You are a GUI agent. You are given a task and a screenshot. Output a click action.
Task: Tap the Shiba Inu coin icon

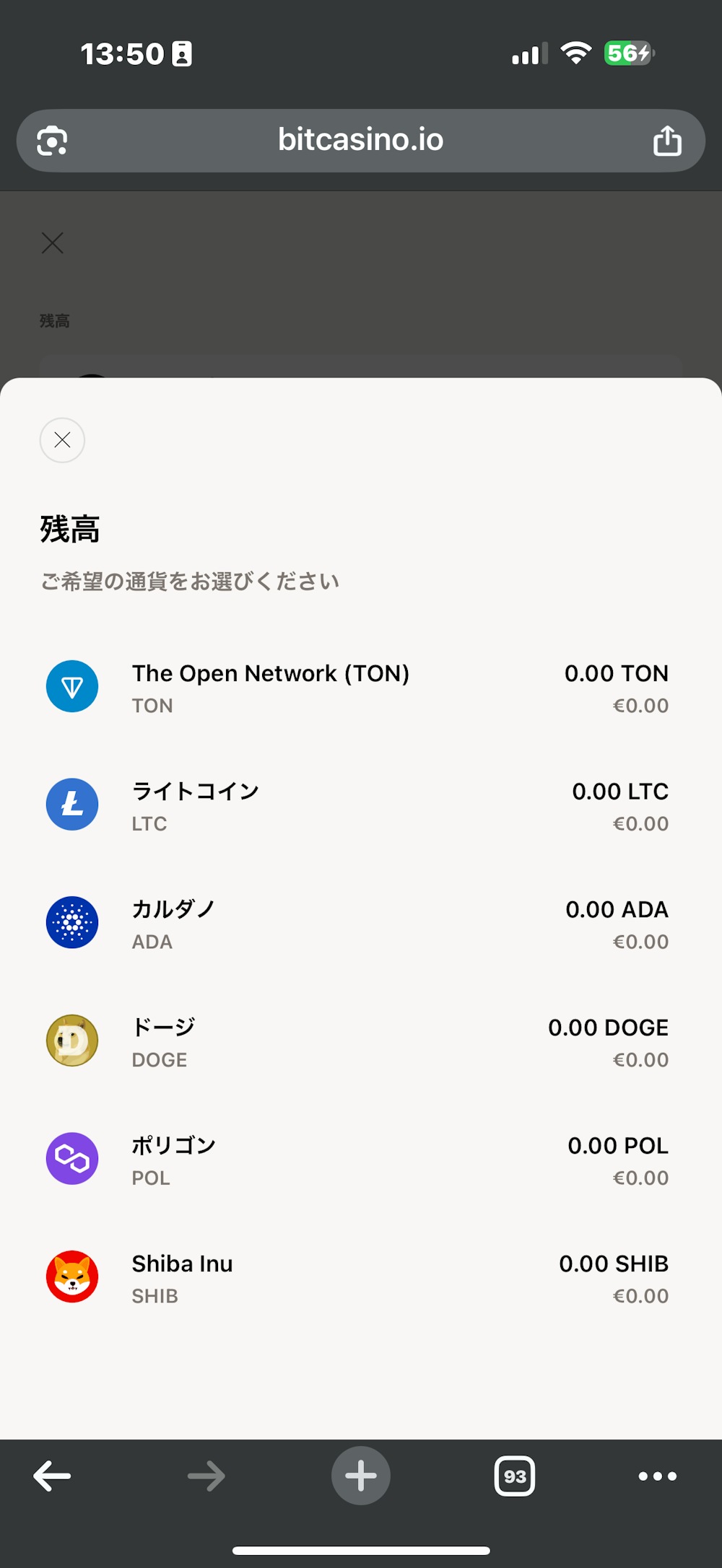pos(72,1276)
